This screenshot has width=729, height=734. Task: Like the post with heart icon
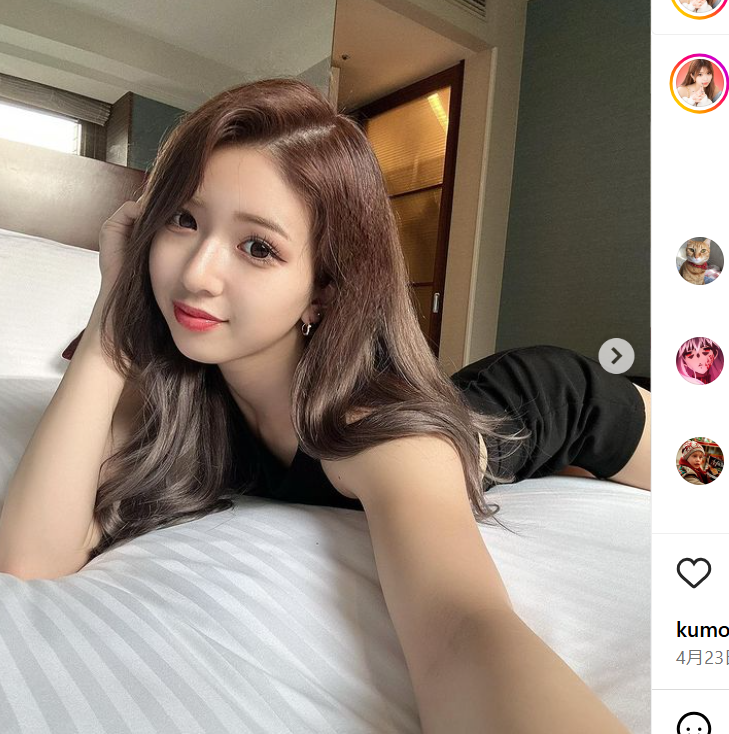point(693,572)
